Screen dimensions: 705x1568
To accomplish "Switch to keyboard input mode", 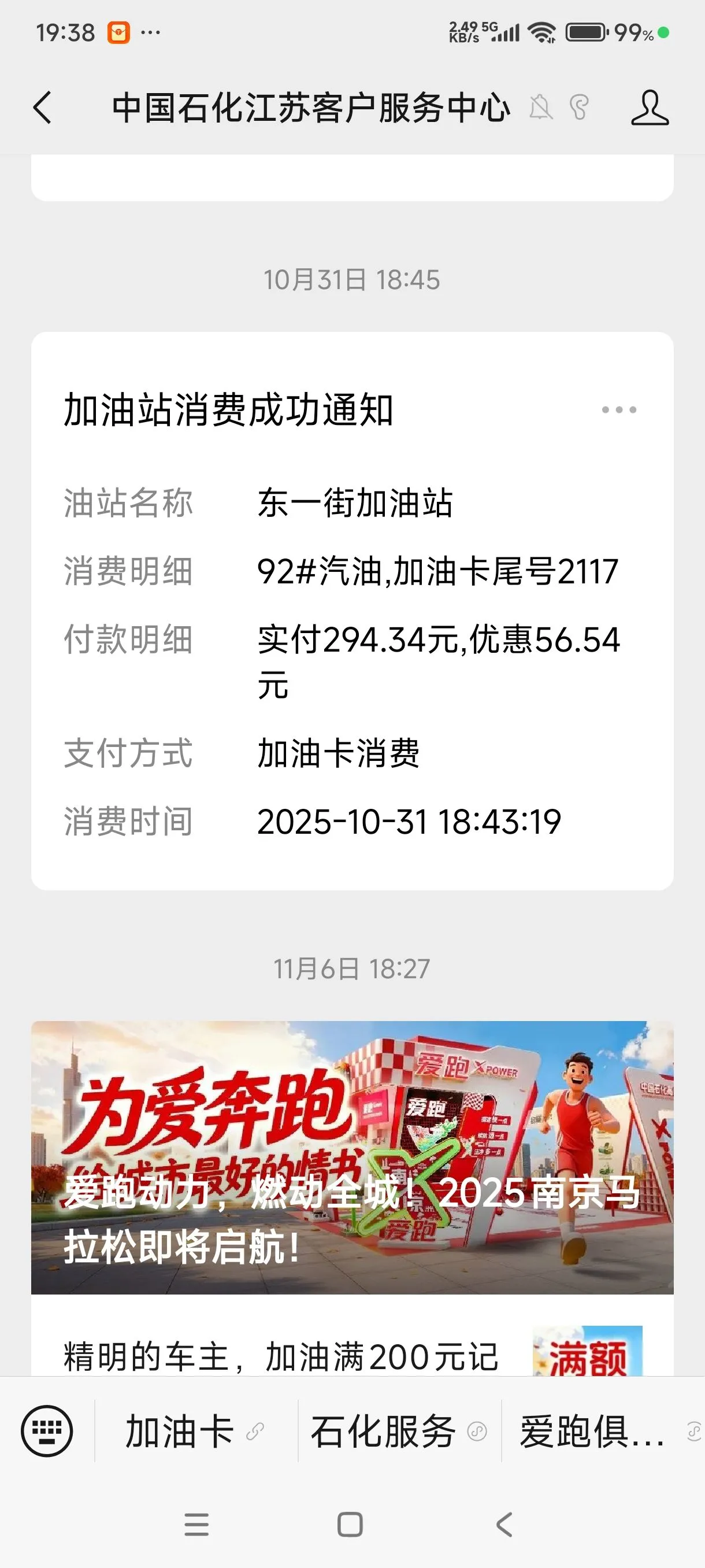I will click(x=47, y=1431).
